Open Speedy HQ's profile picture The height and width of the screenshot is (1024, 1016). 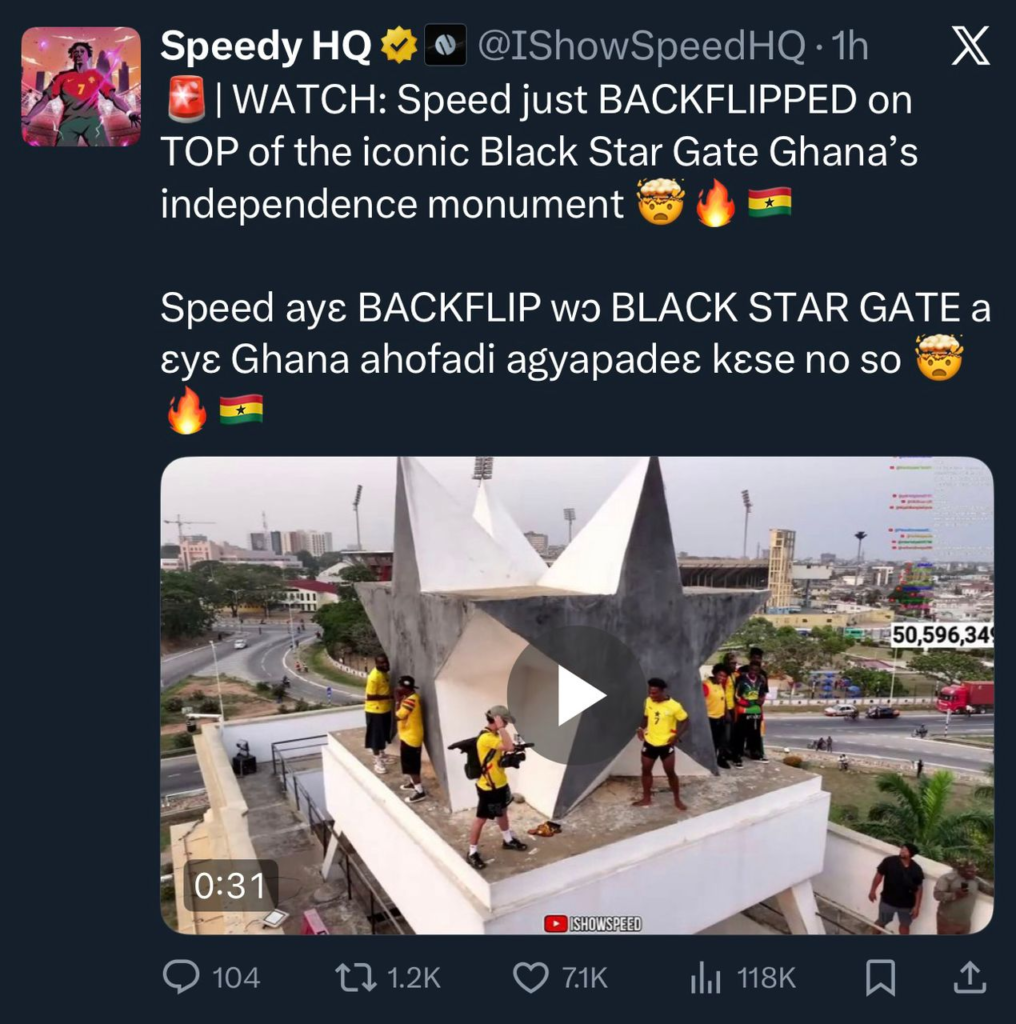point(81,87)
